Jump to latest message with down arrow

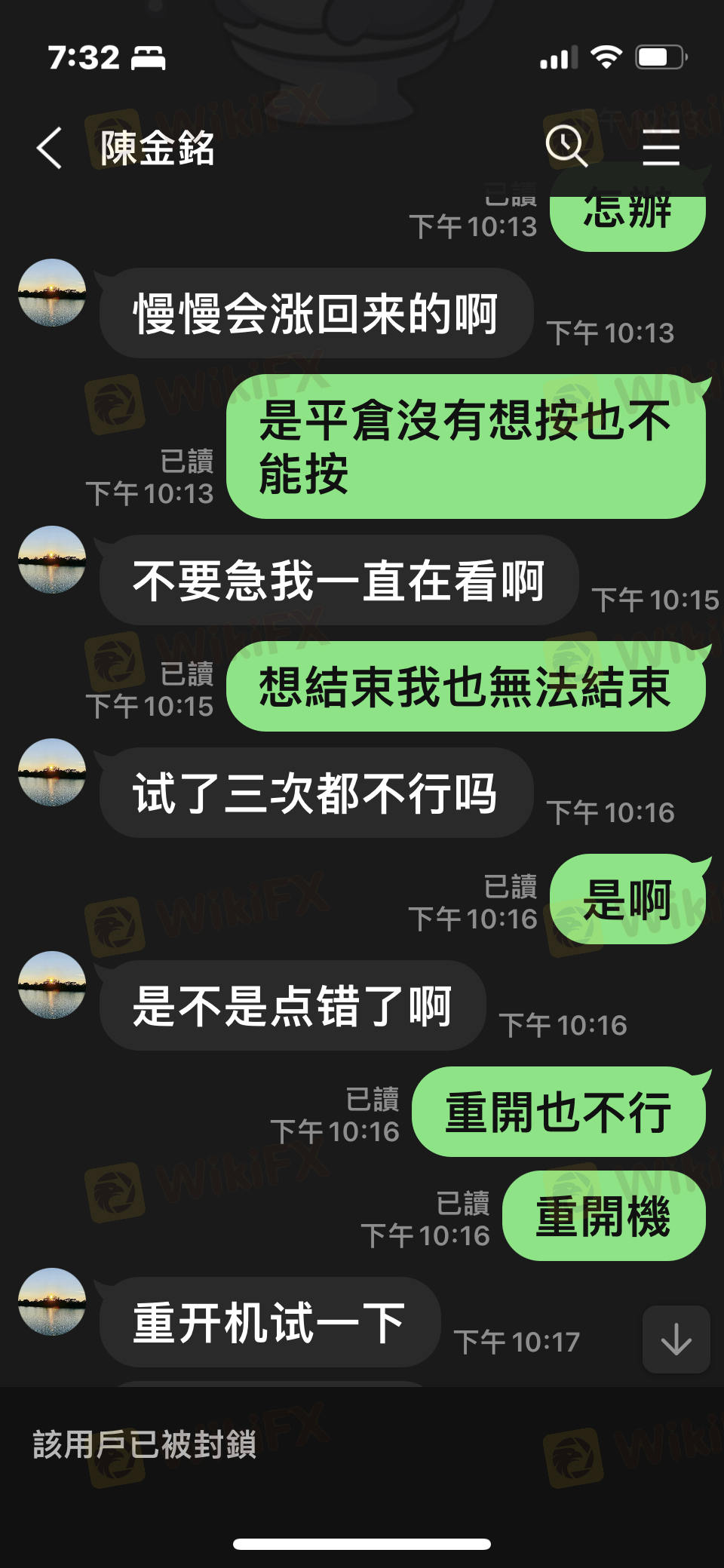coord(676,1339)
